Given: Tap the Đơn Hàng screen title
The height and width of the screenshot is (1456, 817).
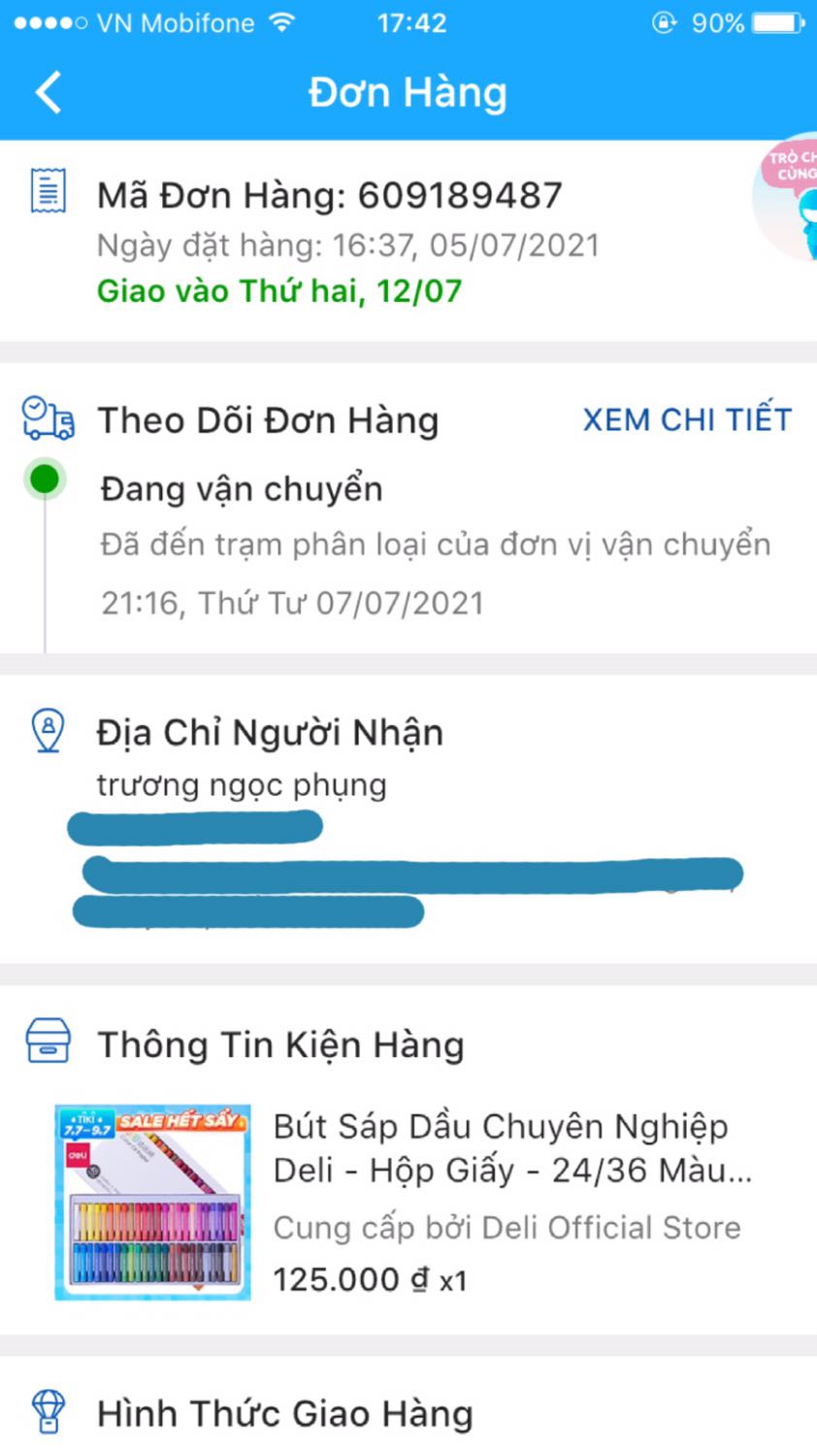Looking at the screenshot, I should (408, 91).
